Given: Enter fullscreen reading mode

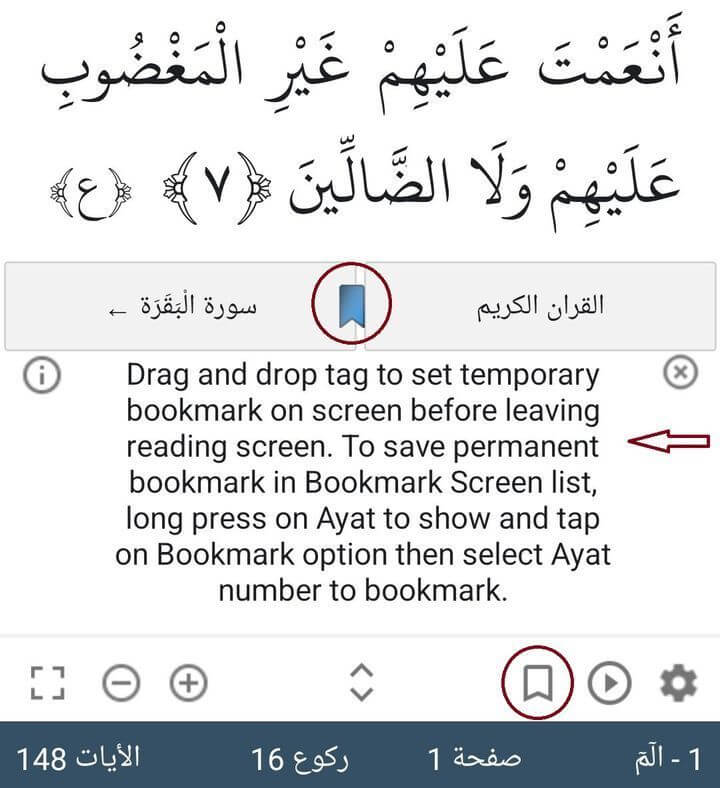Looking at the screenshot, I should coord(47,683).
